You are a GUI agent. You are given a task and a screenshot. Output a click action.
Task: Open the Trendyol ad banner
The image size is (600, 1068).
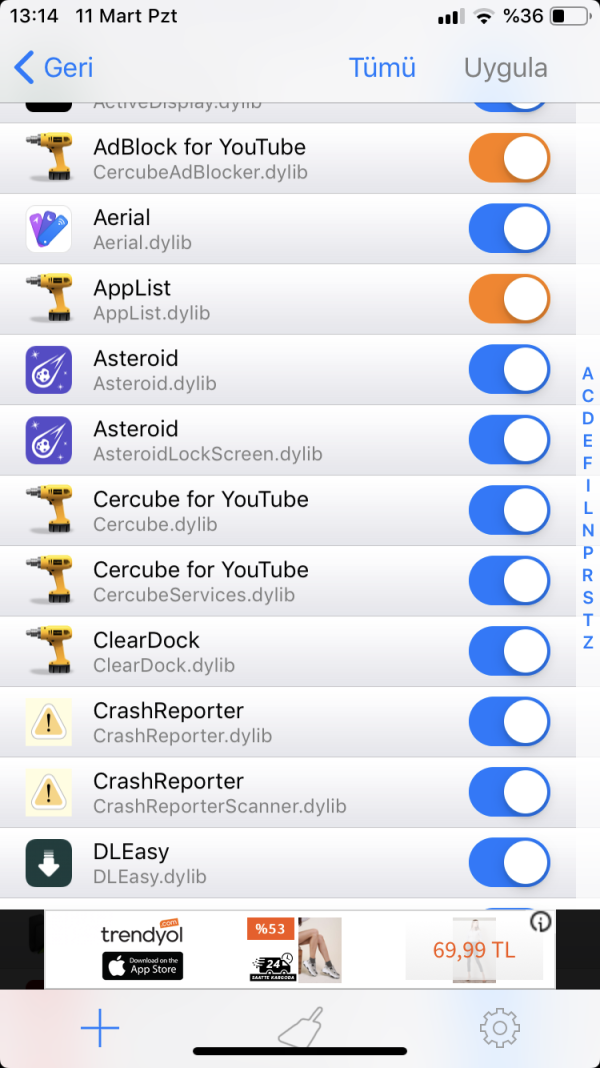tap(300, 949)
